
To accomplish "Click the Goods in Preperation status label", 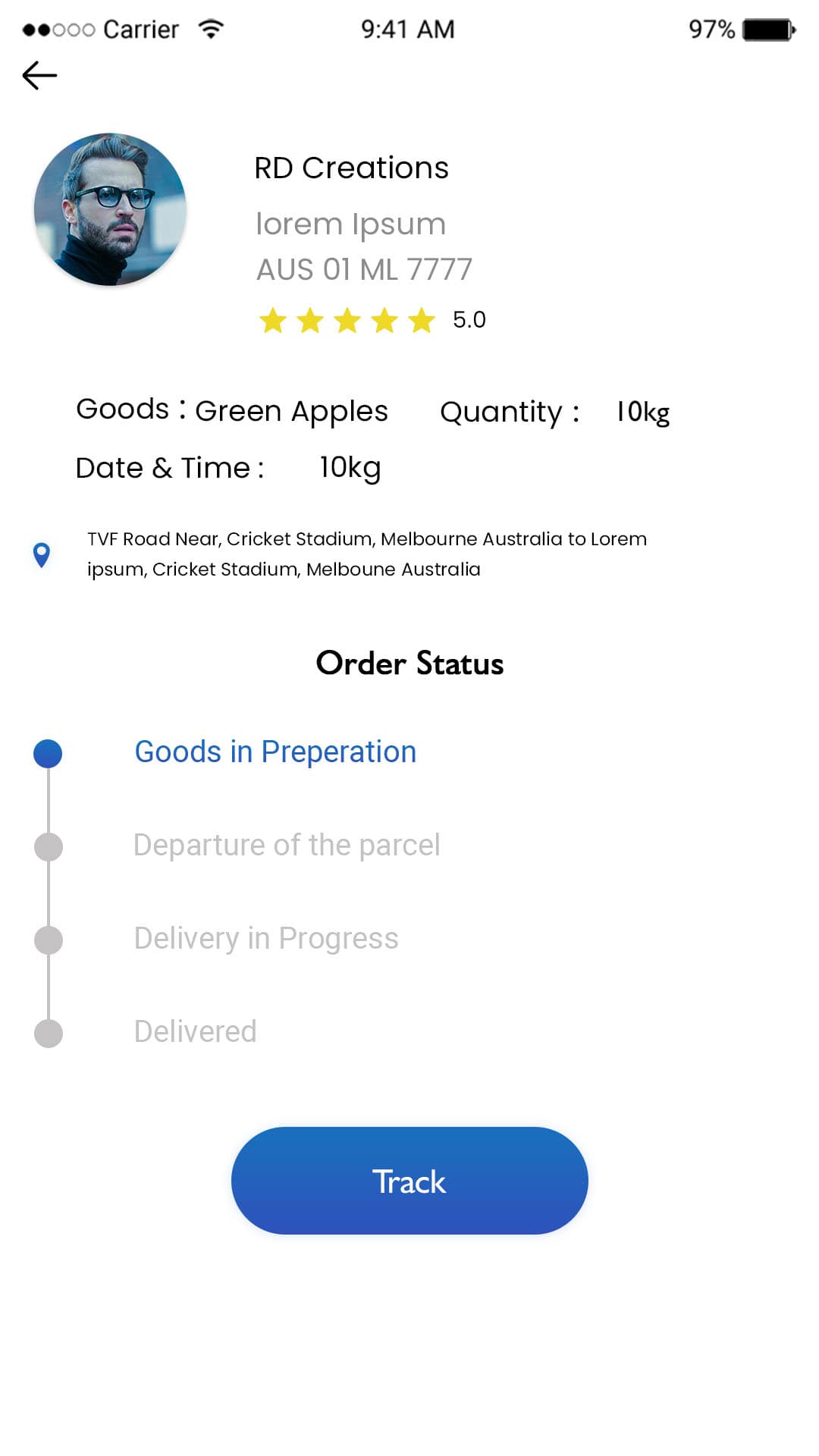I will [274, 752].
